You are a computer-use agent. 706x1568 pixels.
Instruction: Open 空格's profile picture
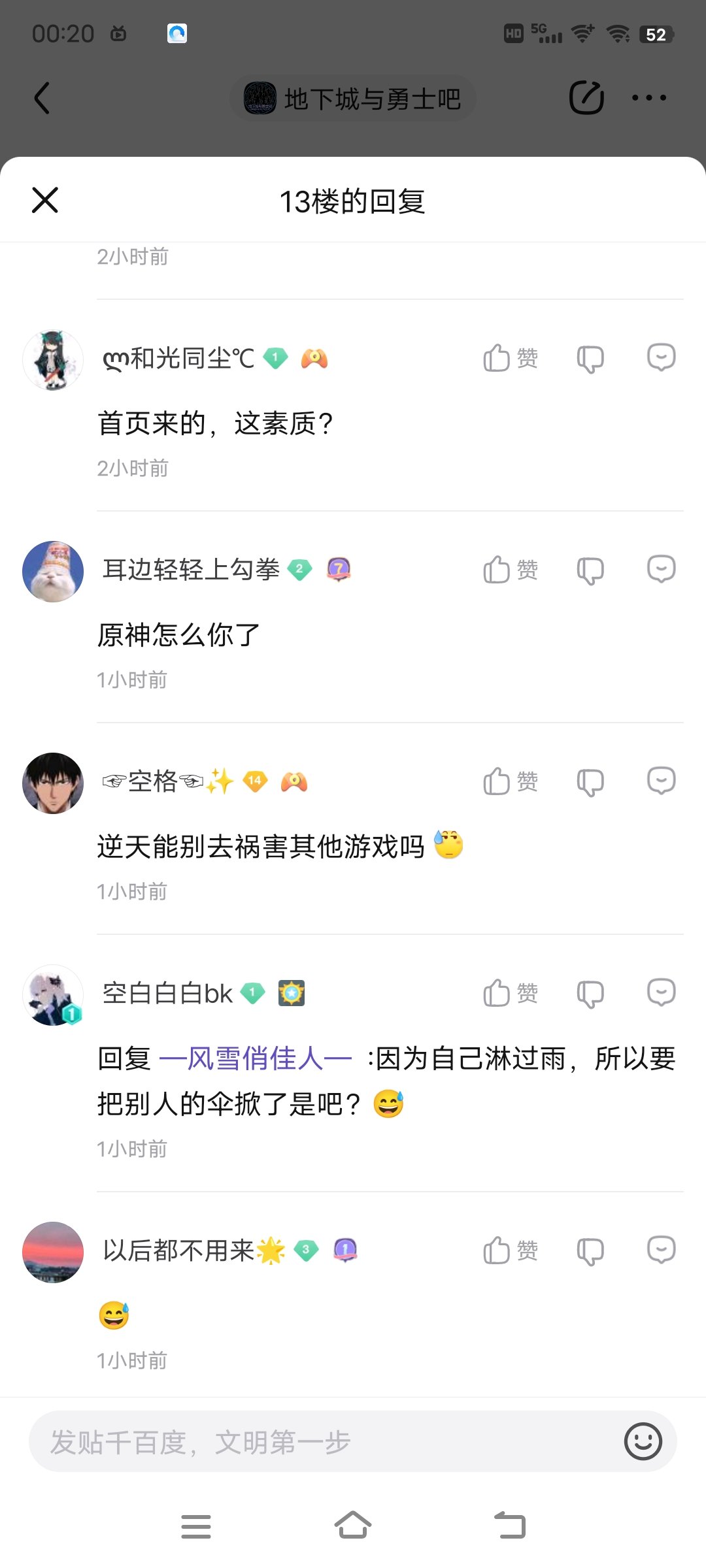click(53, 783)
